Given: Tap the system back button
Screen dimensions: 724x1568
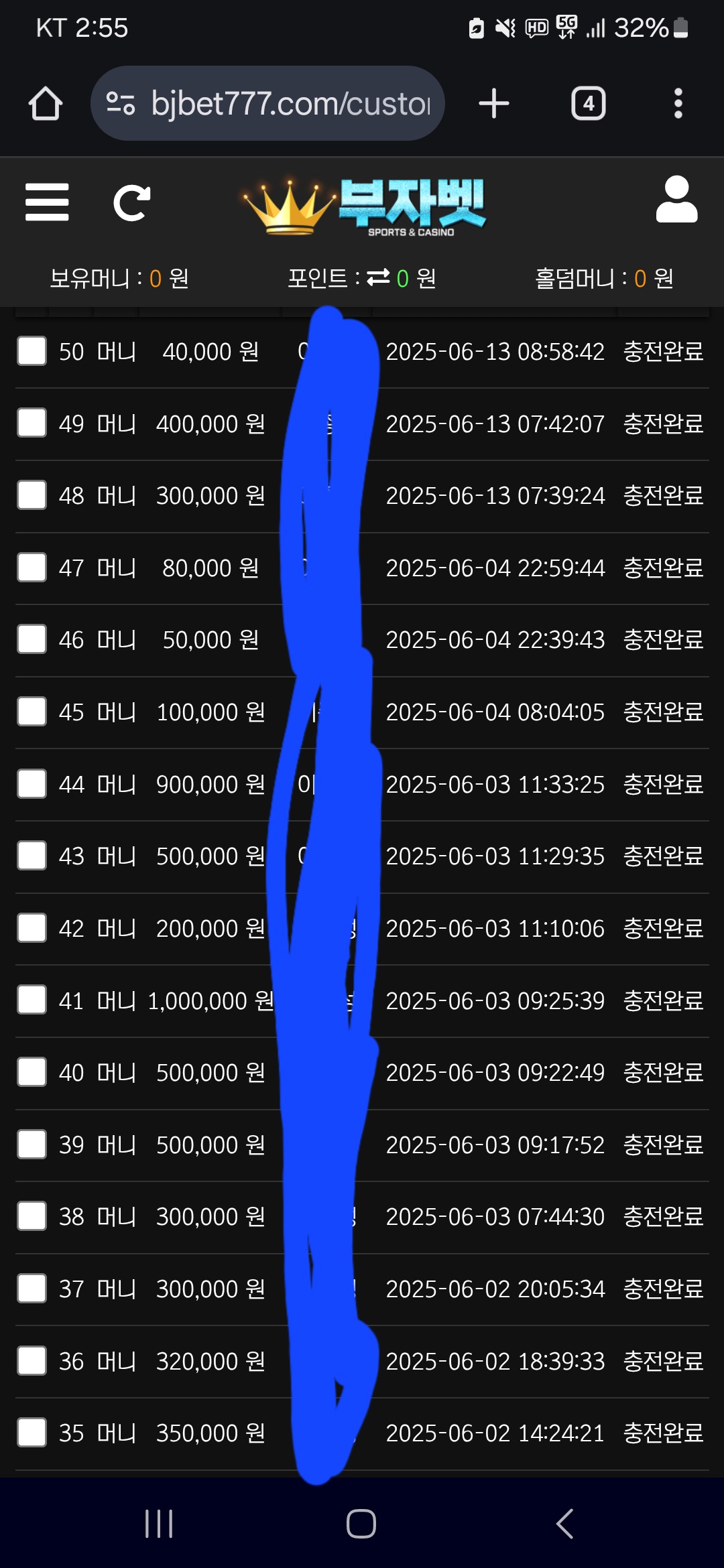Looking at the screenshot, I should click(x=564, y=1524).
